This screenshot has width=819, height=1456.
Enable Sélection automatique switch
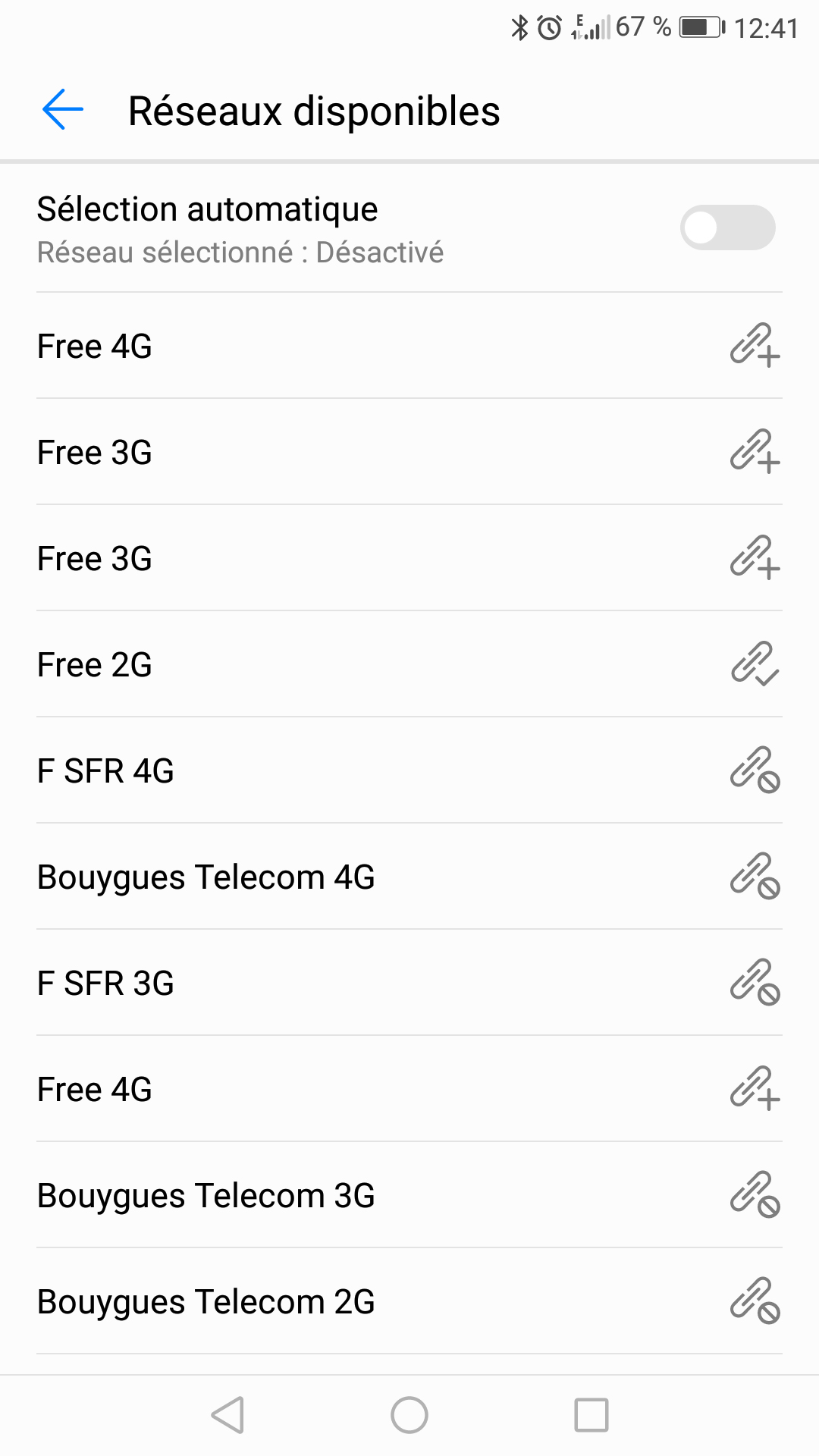click(726, 227)
